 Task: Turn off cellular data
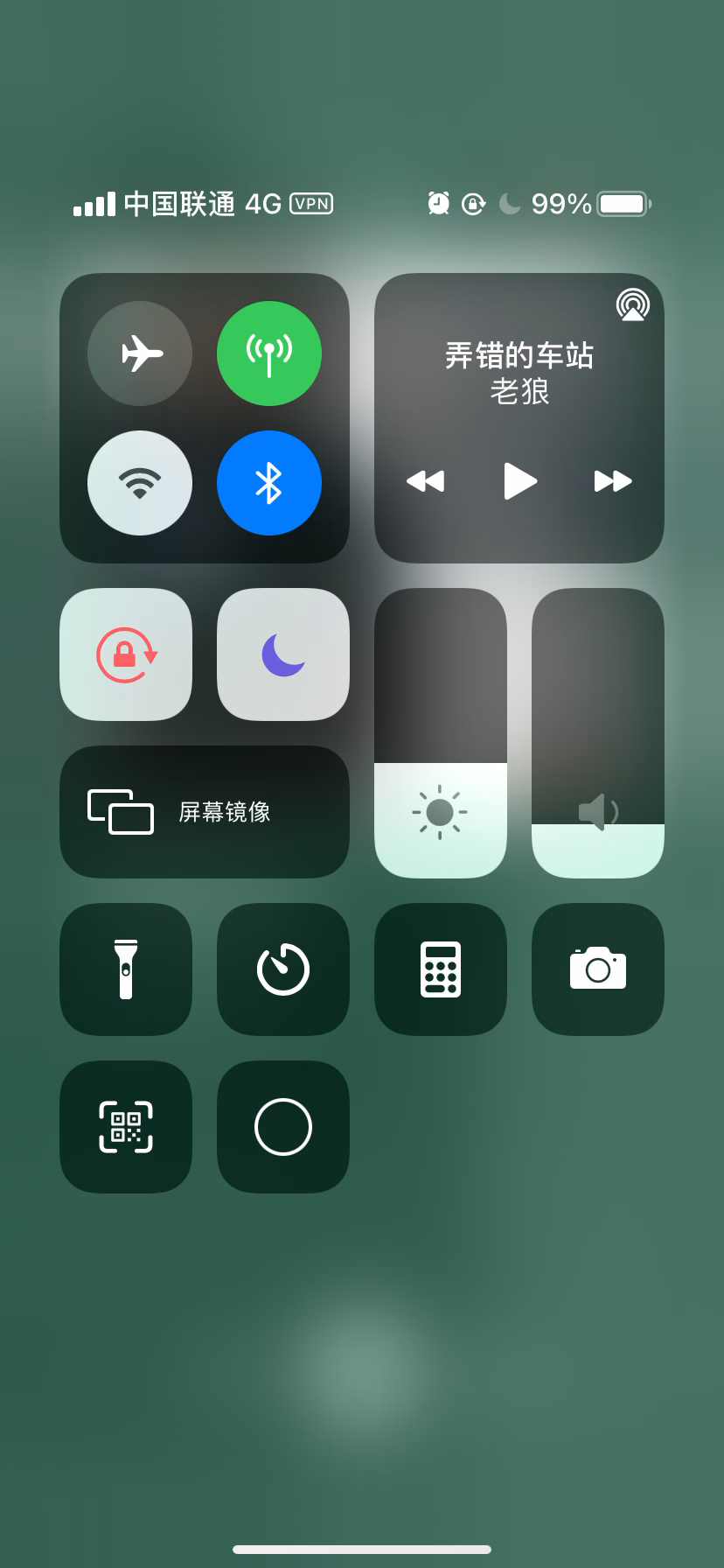(x=269, y=353)
